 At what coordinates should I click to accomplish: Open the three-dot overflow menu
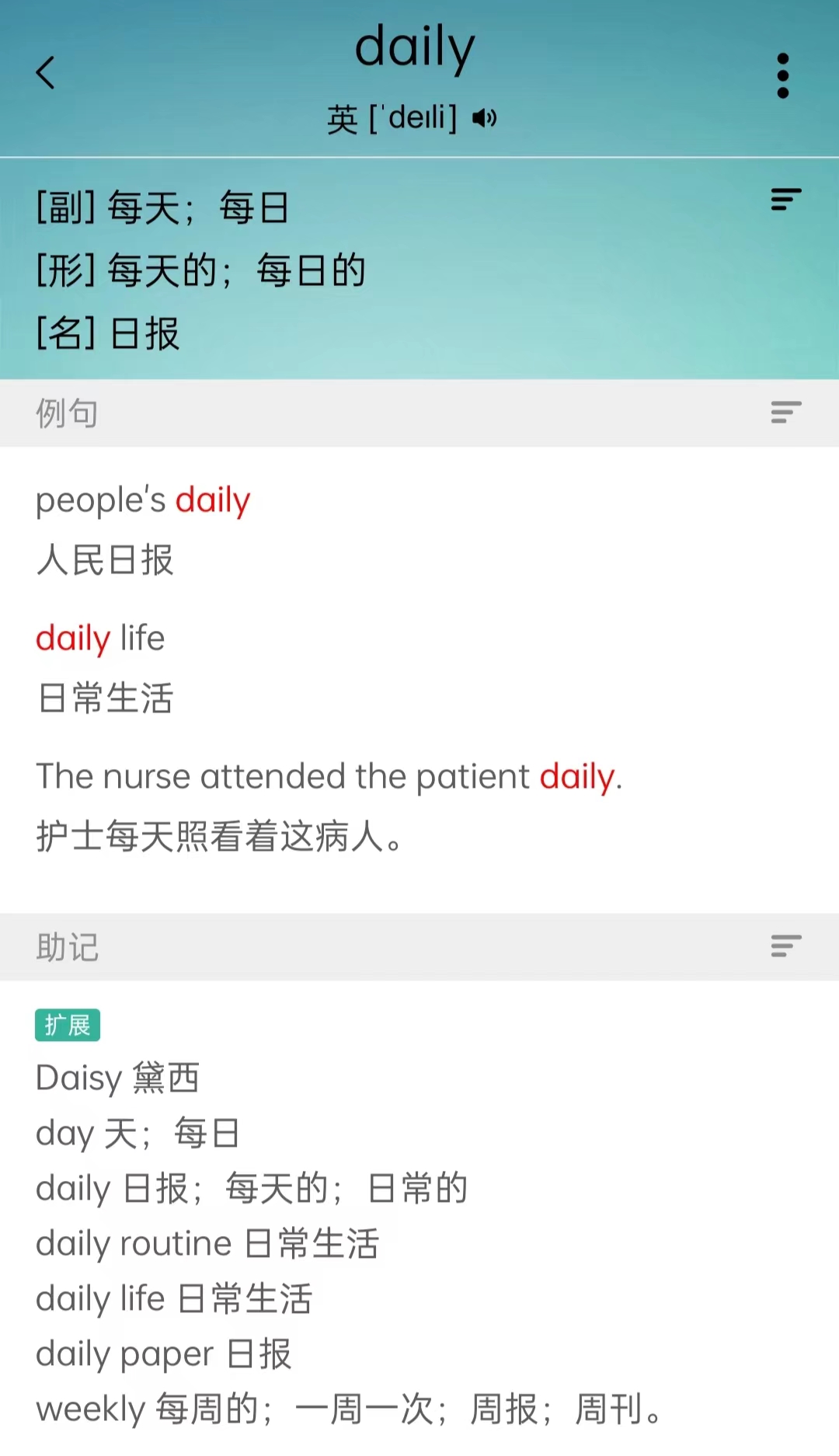783,76
